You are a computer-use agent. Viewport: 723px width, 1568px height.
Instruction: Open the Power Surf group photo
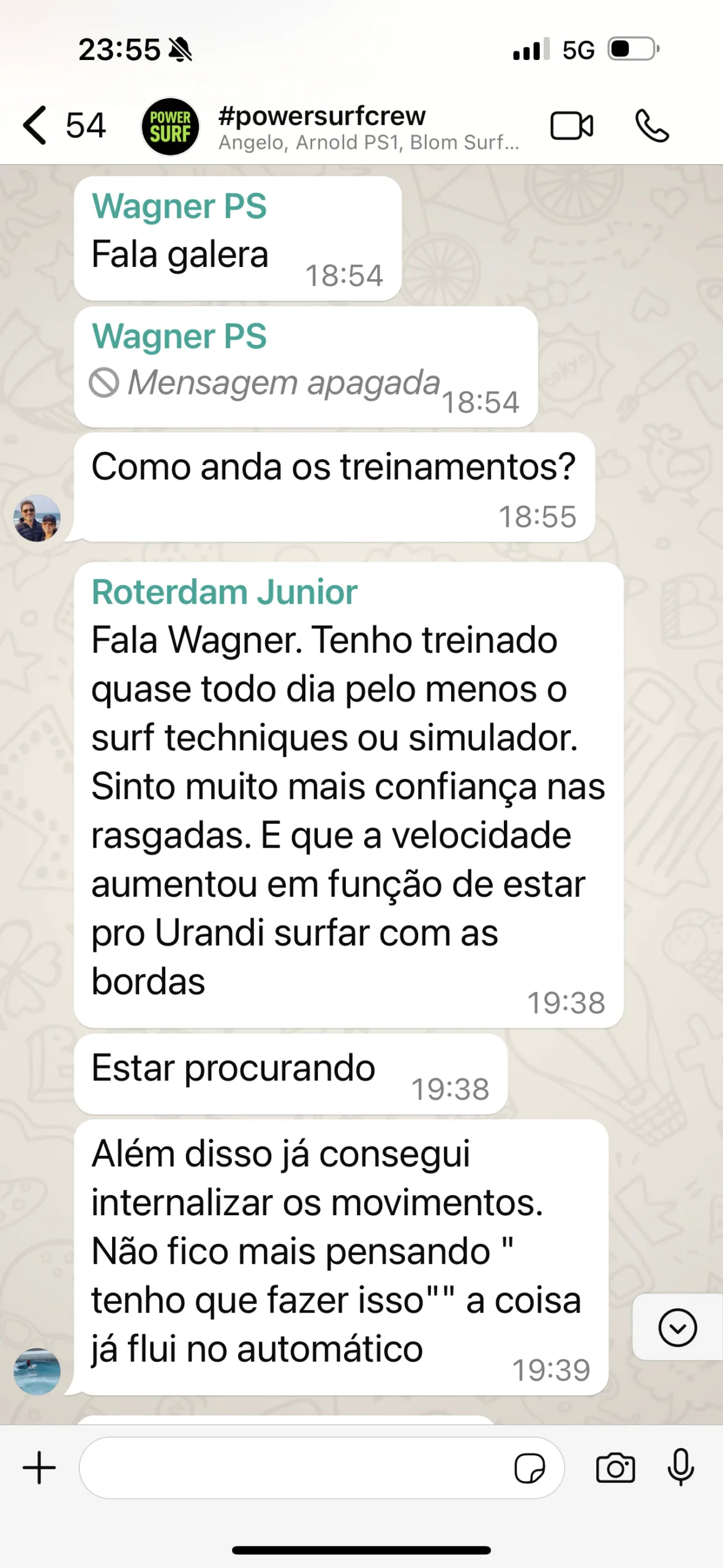(170, 127)
